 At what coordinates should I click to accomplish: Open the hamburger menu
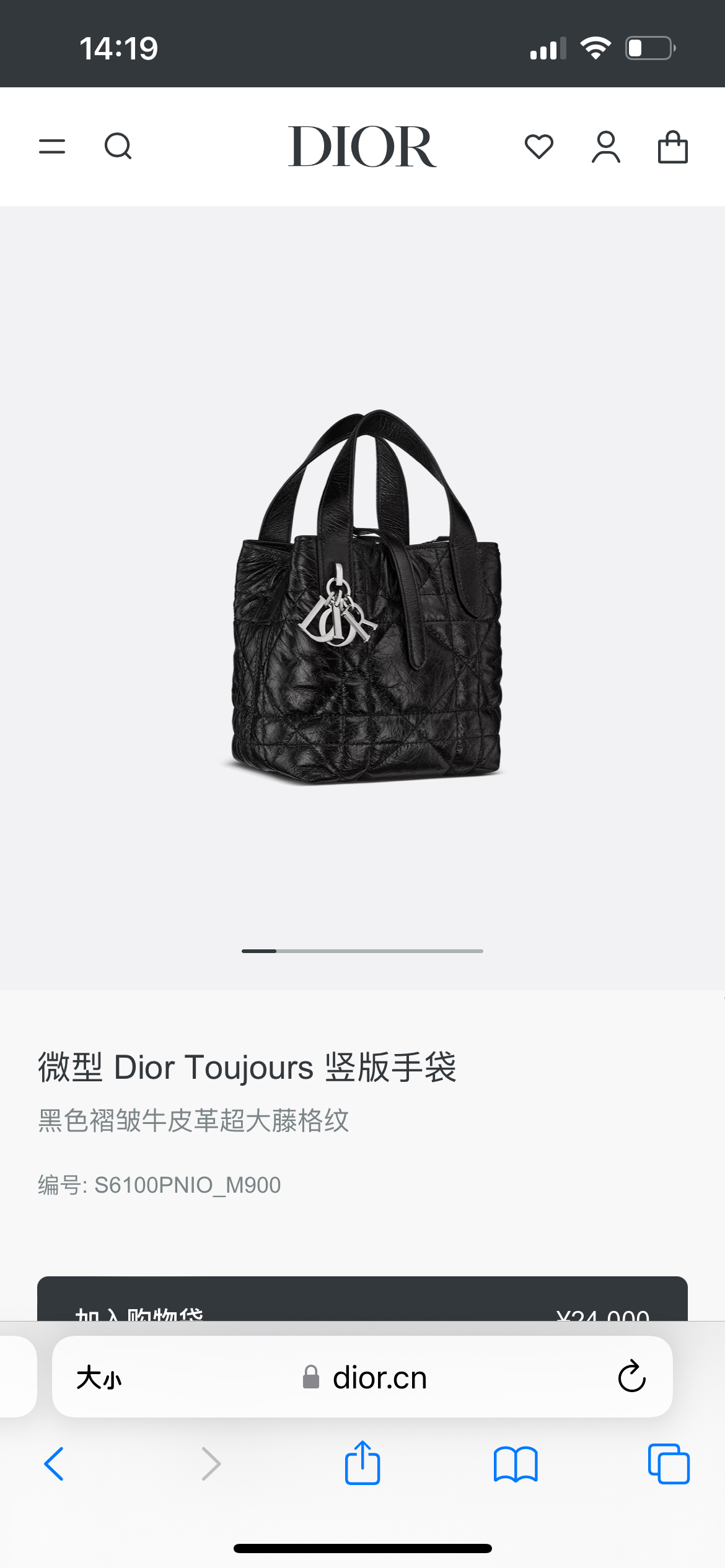52,147
